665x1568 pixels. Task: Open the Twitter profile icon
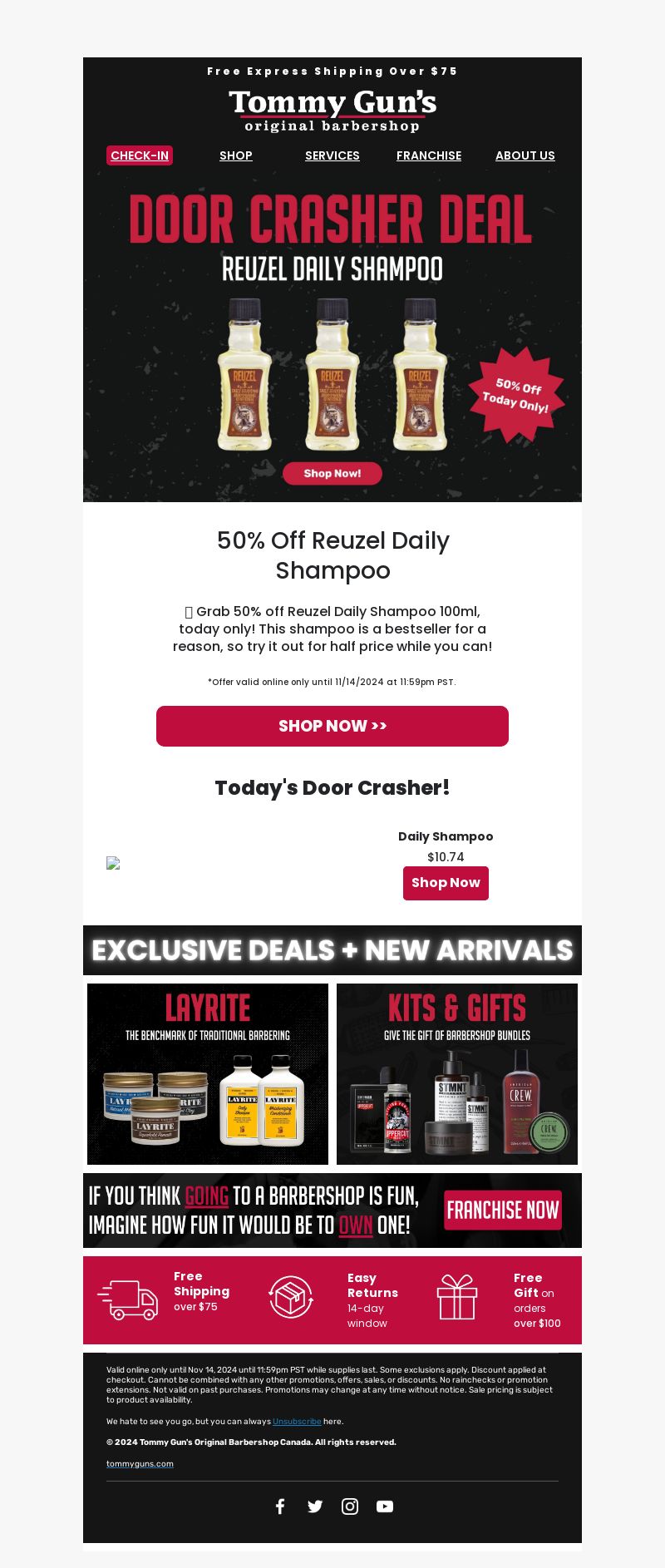pyautogui.click(x=315, y=1506)
